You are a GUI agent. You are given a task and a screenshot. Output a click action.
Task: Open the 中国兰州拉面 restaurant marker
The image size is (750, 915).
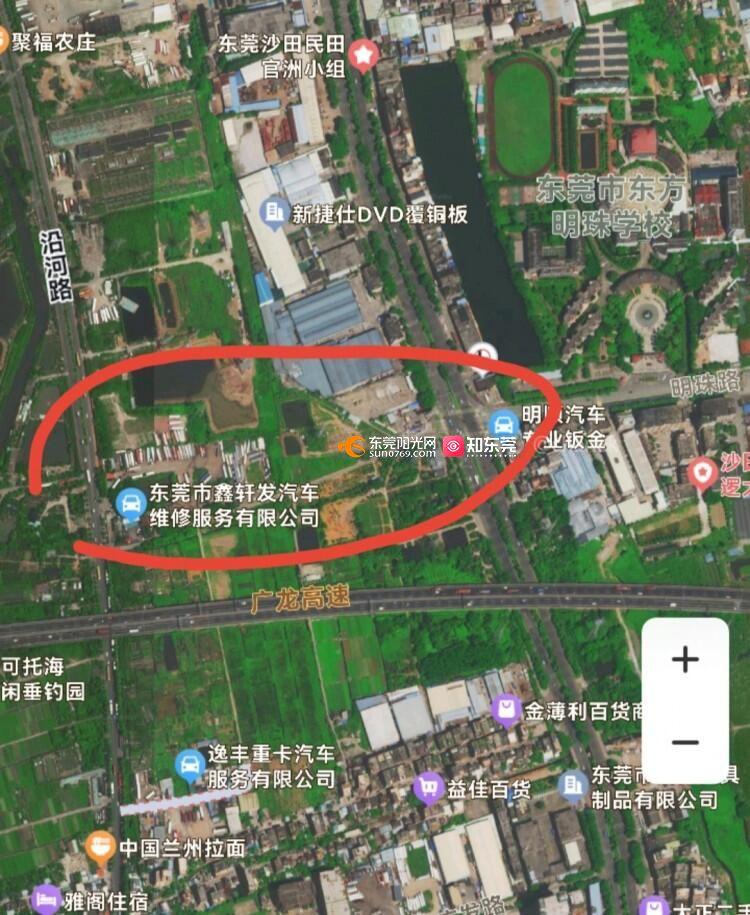click(x=99, y=847)
